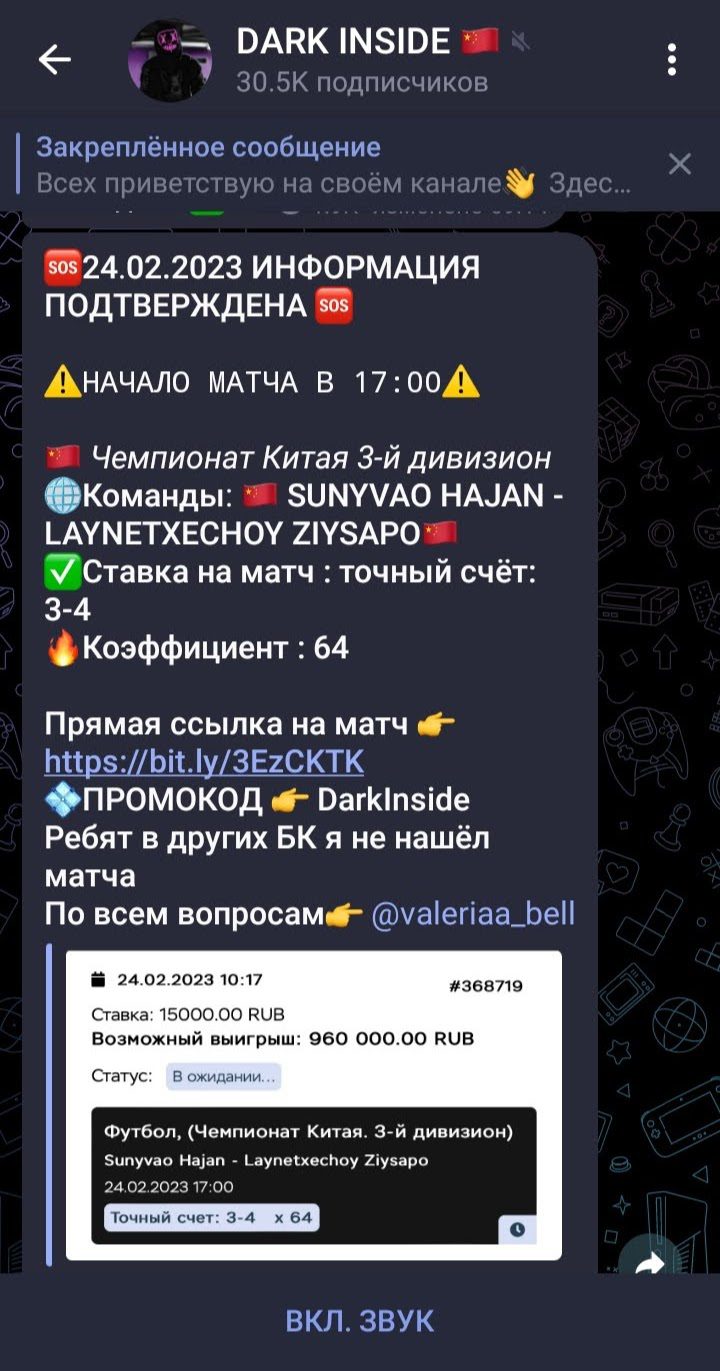The width and height of the screenshot is (720, 1371).
Task: Open the bit.ly/3EzCKTK match link
Action: click(x=204, y=763)
